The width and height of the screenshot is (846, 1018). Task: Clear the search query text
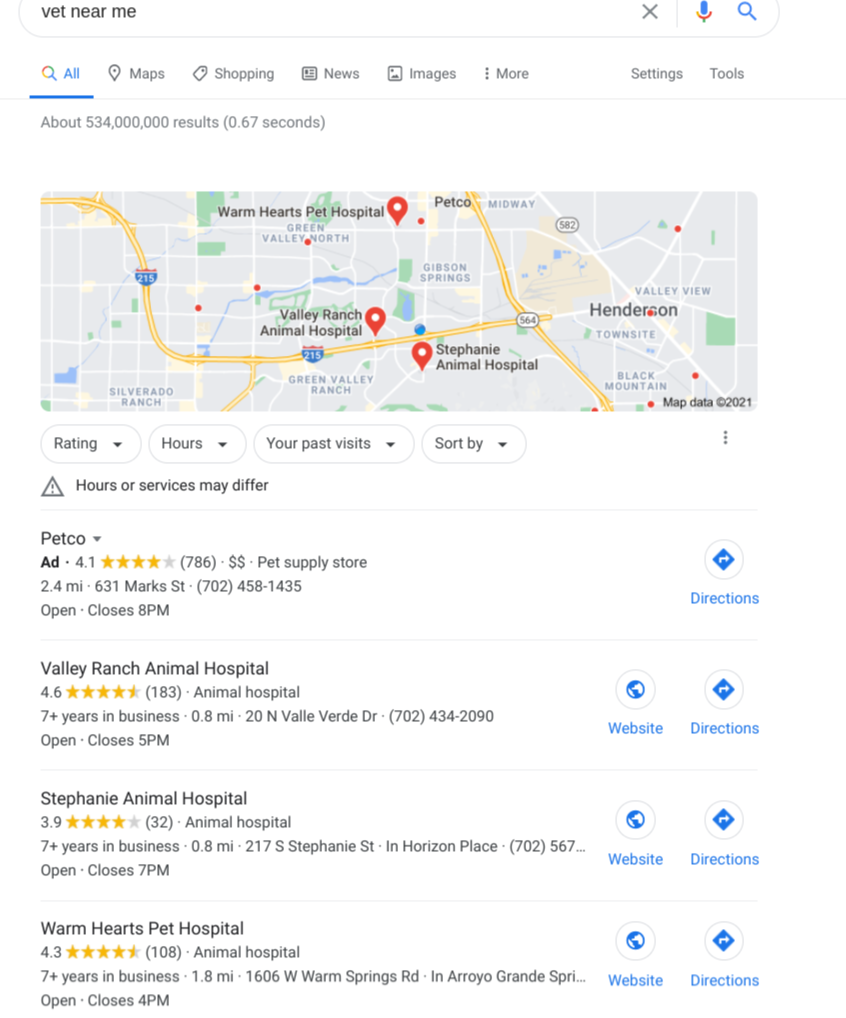point(650,12)
